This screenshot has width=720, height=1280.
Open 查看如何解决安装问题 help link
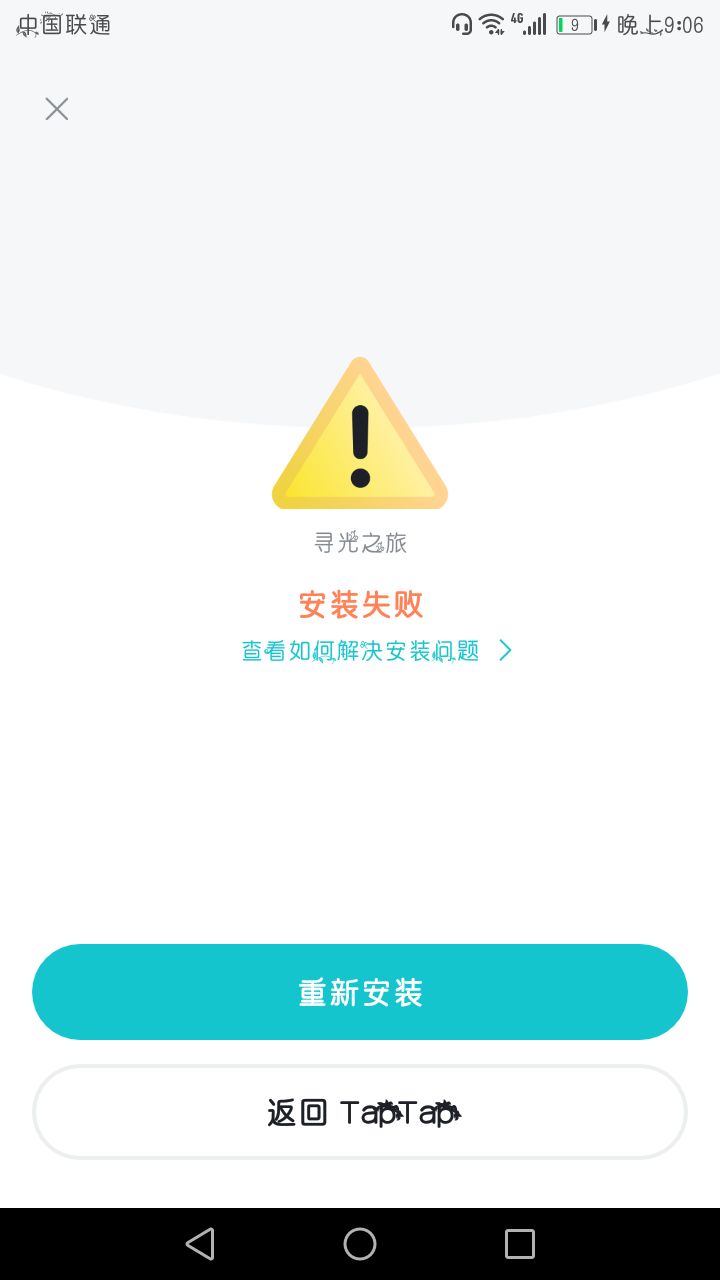pos(360,650)
